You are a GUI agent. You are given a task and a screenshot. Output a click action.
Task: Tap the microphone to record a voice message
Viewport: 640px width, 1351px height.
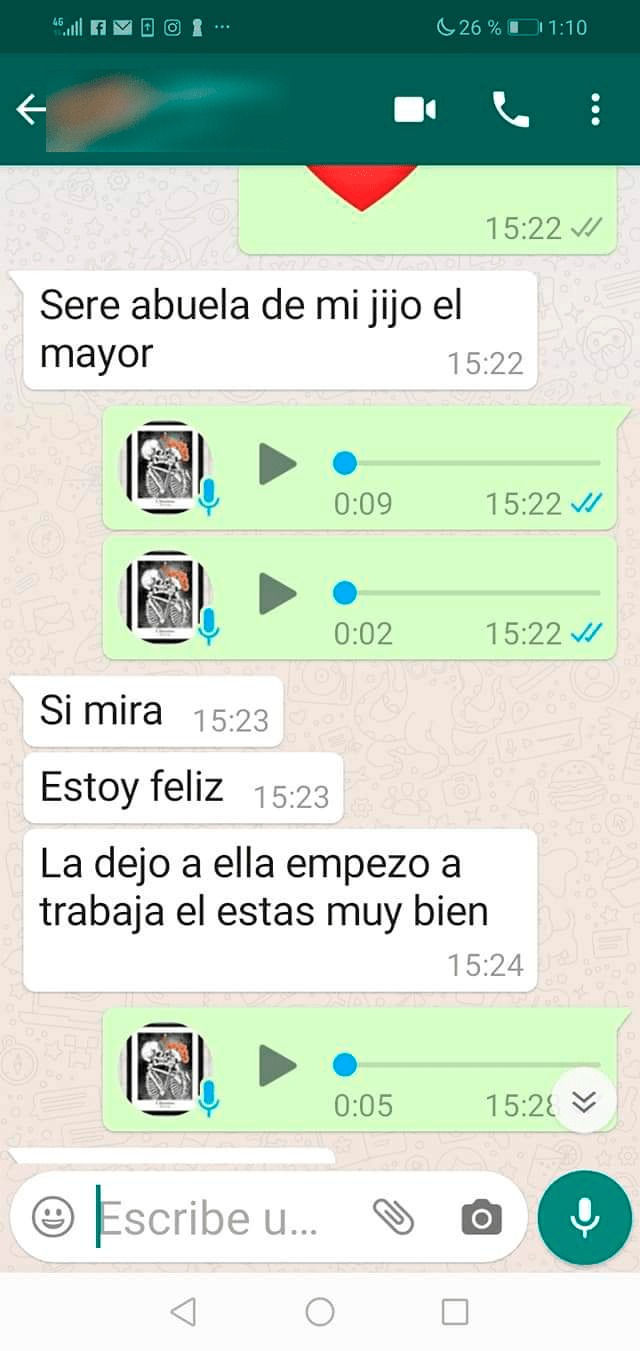point(584,1217)
